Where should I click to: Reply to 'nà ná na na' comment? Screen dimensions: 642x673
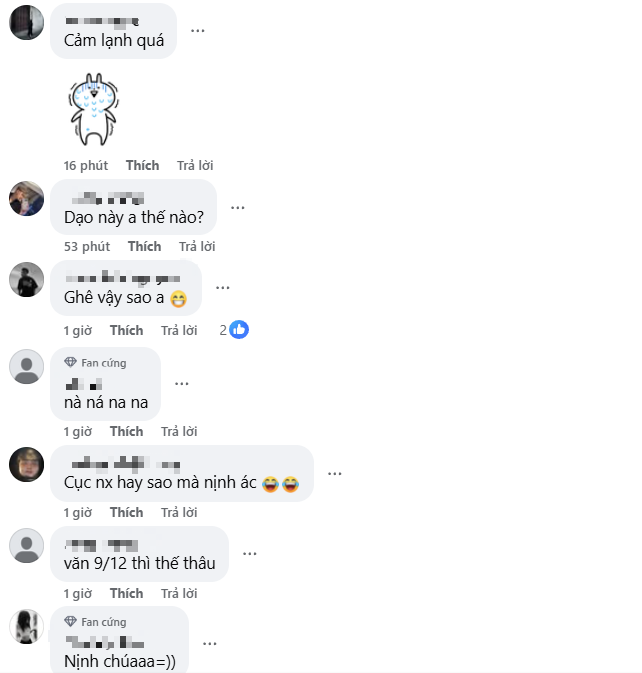point(179,431)
